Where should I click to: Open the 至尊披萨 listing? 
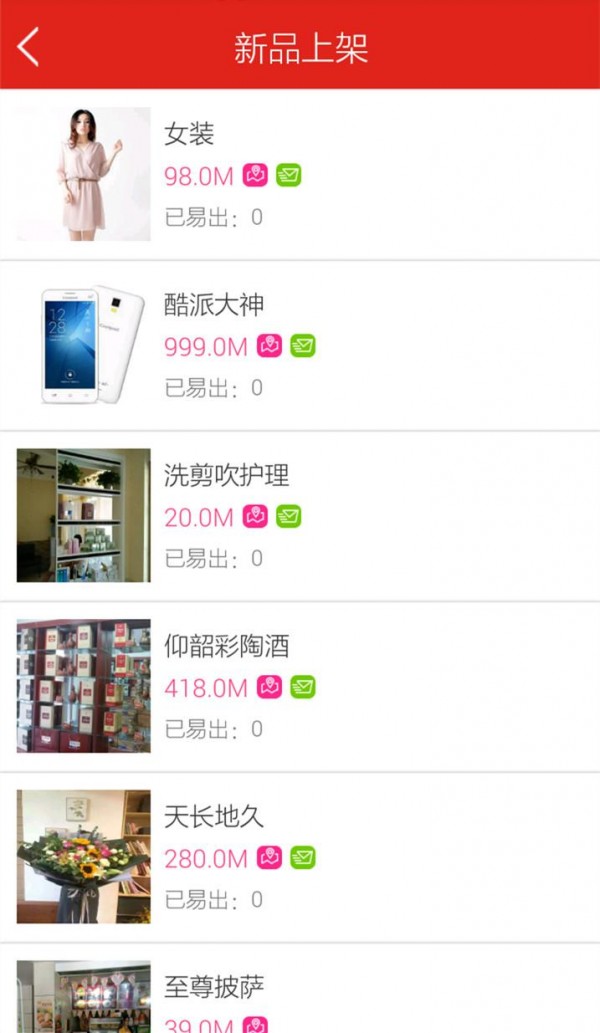point(300,996)
